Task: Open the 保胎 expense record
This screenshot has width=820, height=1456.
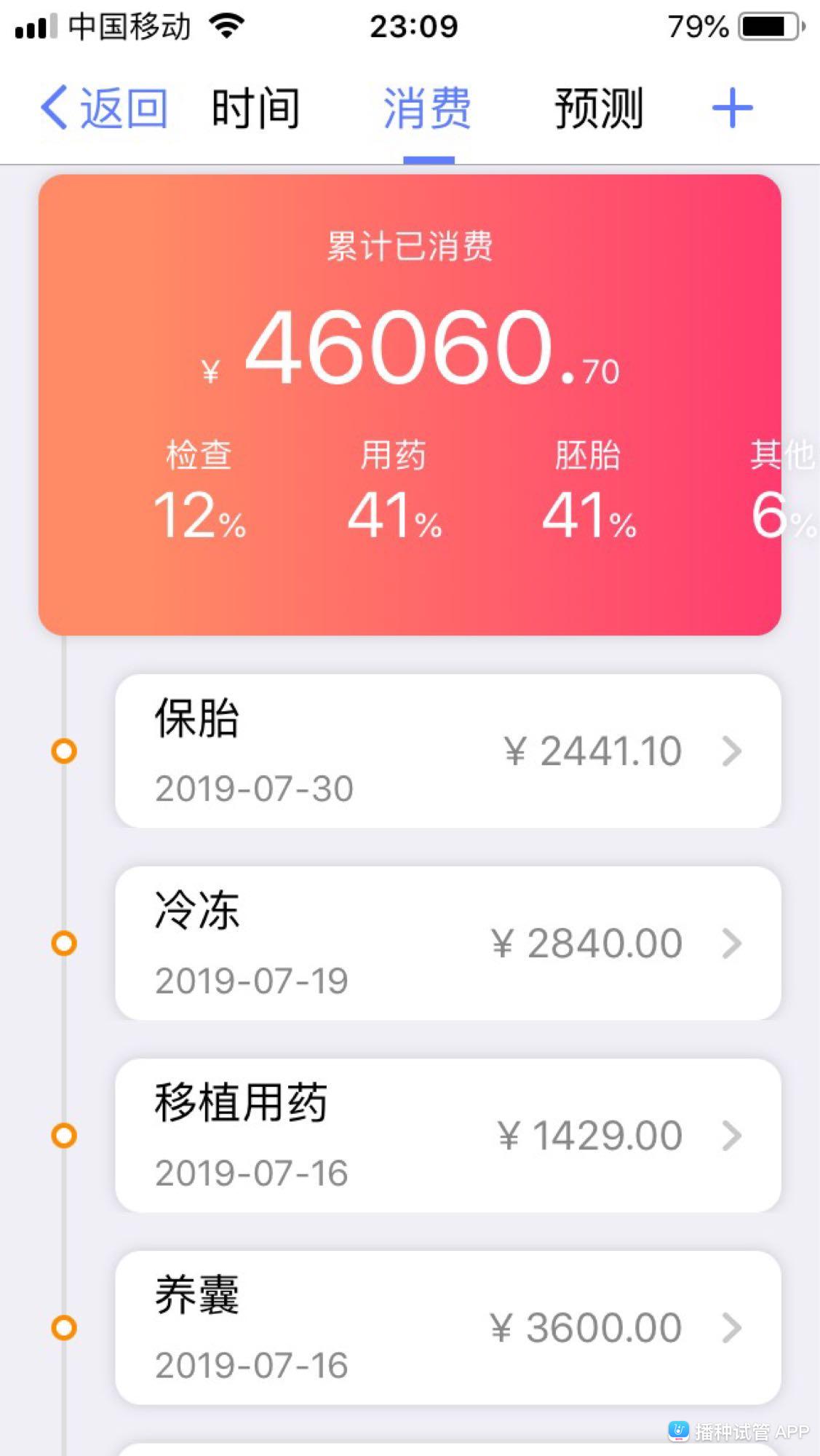Action: 448,751
